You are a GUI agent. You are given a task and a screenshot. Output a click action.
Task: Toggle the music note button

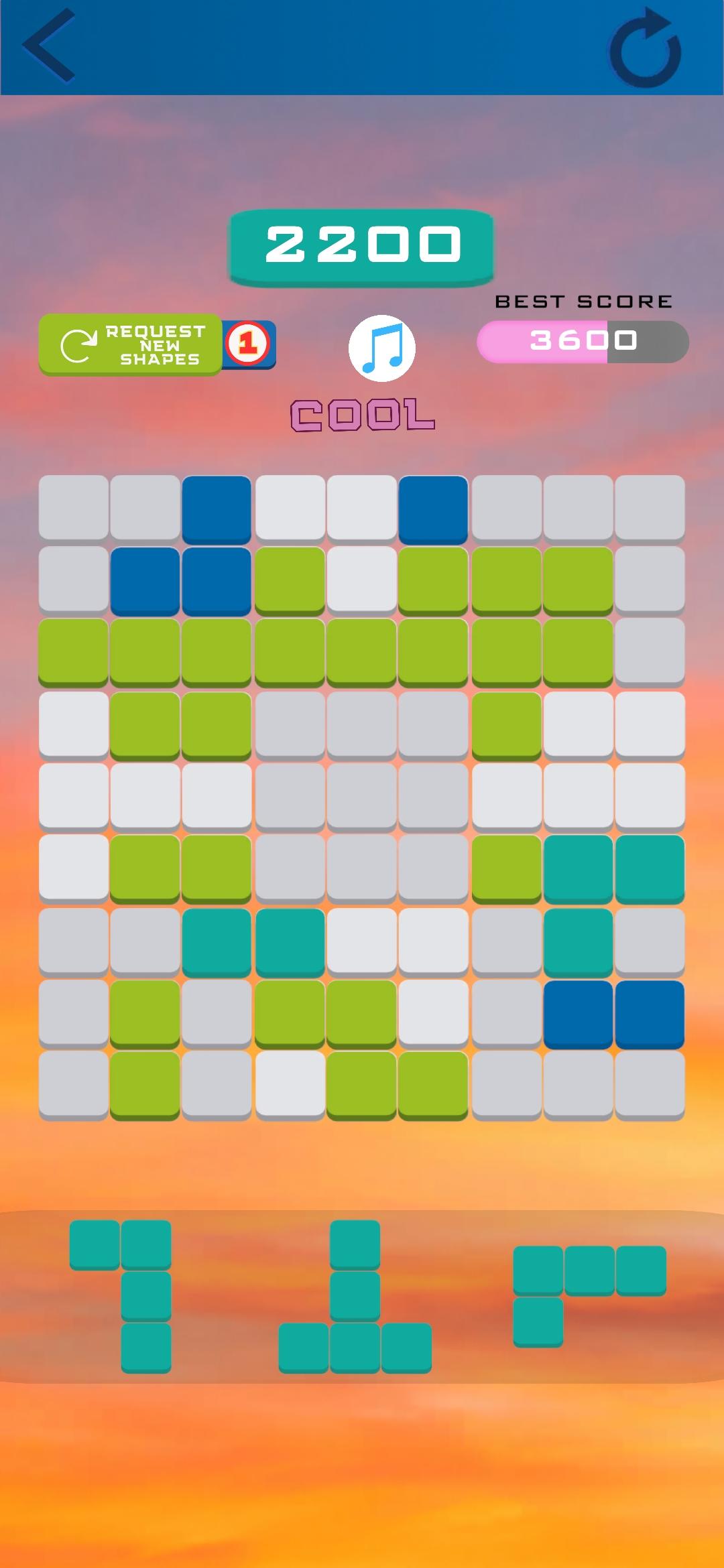pyautogui.click(x=382, y=348)
